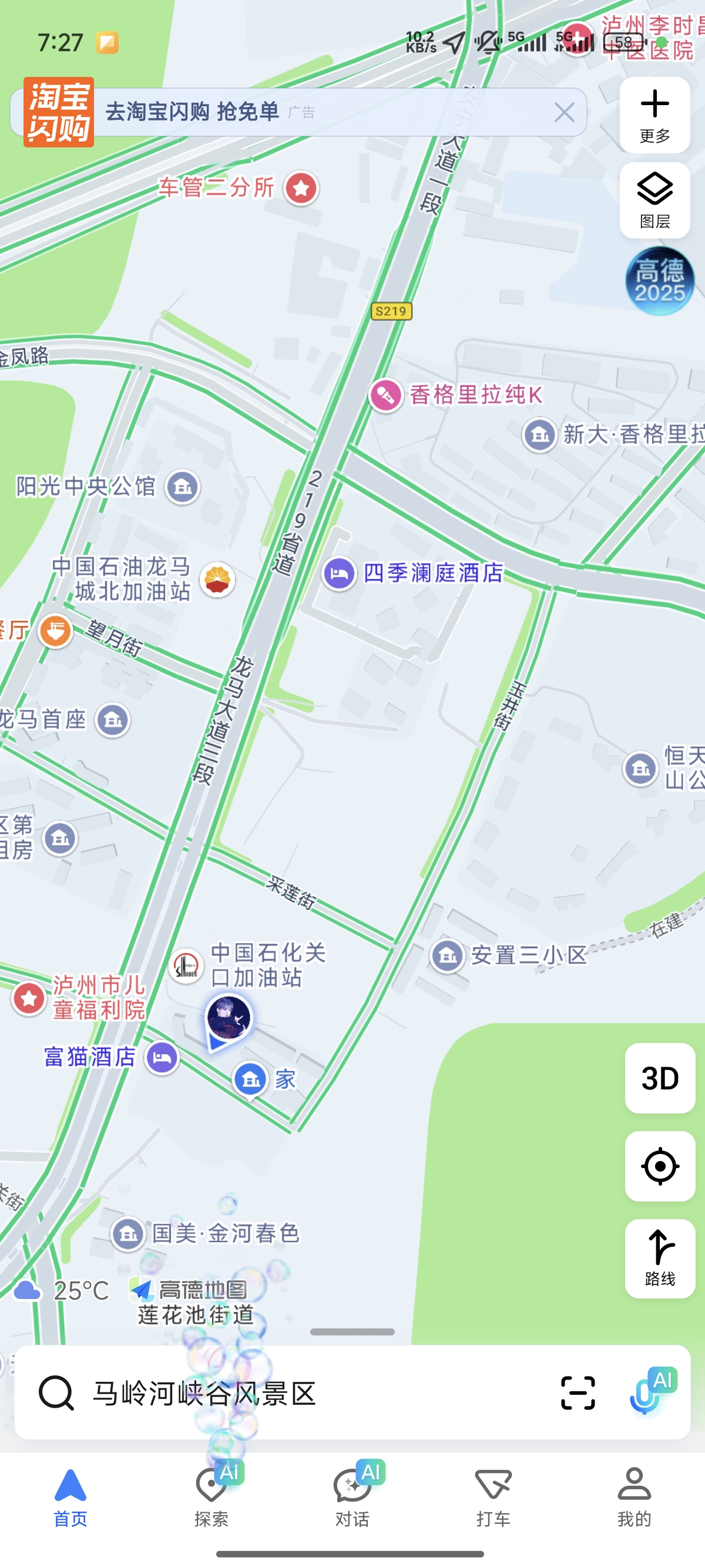Open the 图层 map layers panel

pos(654,200)
